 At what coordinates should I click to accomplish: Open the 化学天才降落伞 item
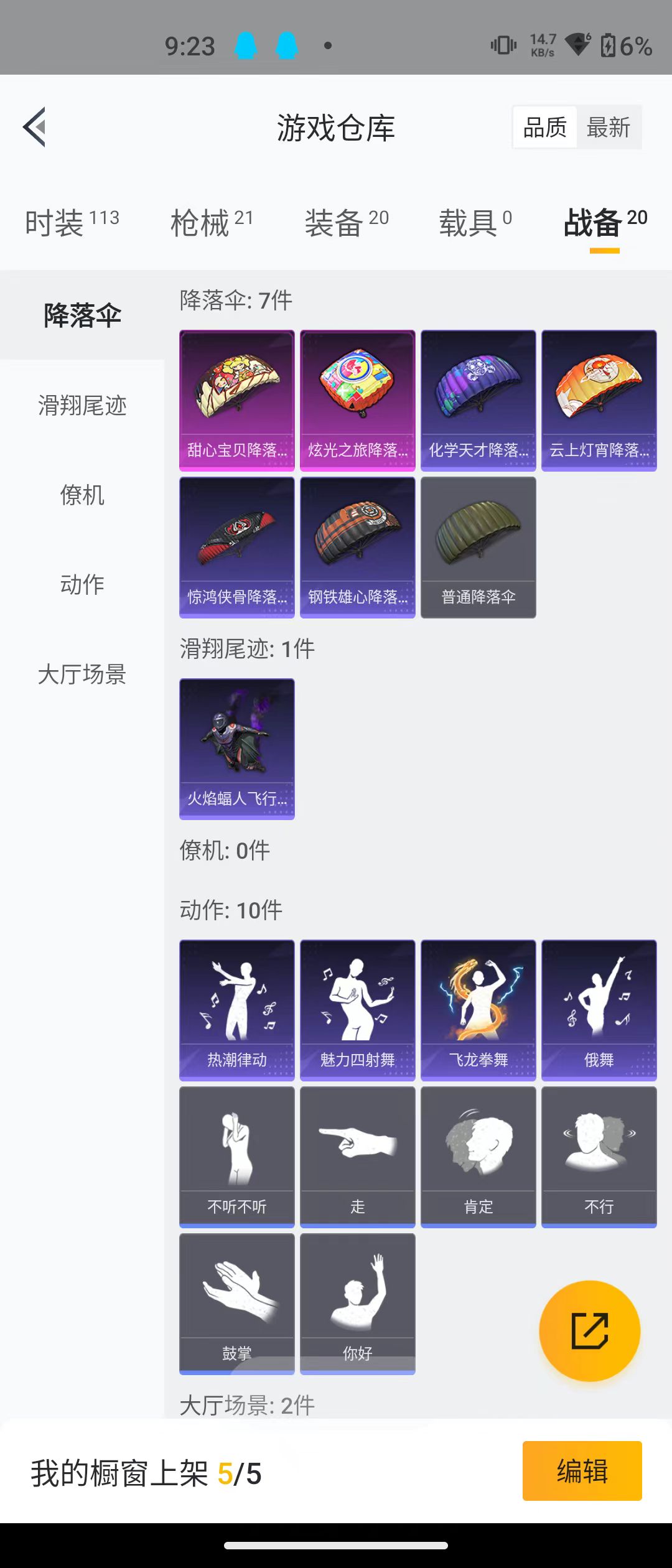click(x=478, y=400)
